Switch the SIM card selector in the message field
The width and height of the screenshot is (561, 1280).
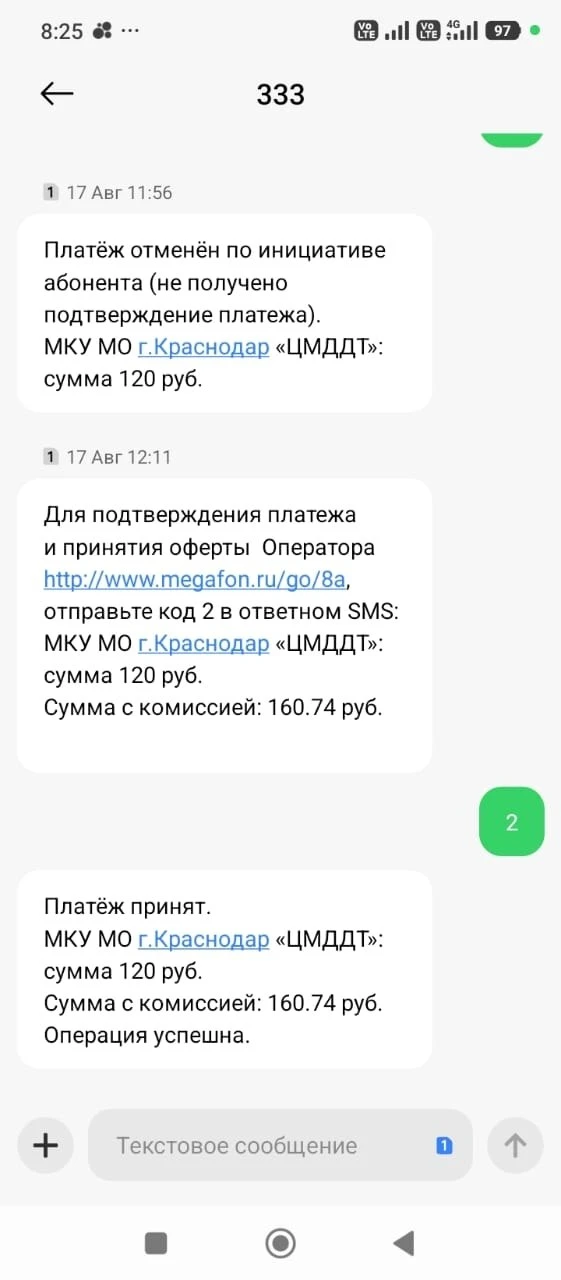pos(444,1146)
